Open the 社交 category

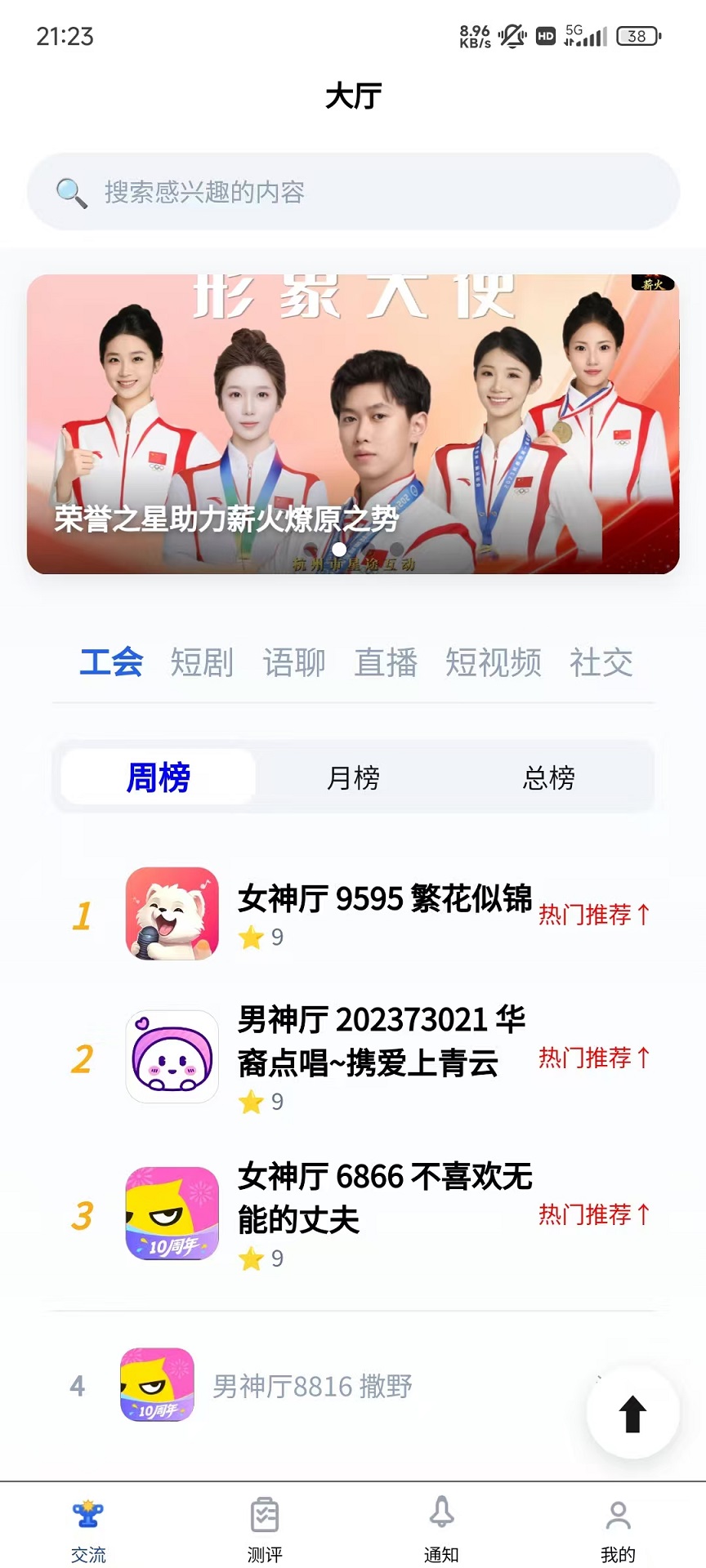pos(601,663)
